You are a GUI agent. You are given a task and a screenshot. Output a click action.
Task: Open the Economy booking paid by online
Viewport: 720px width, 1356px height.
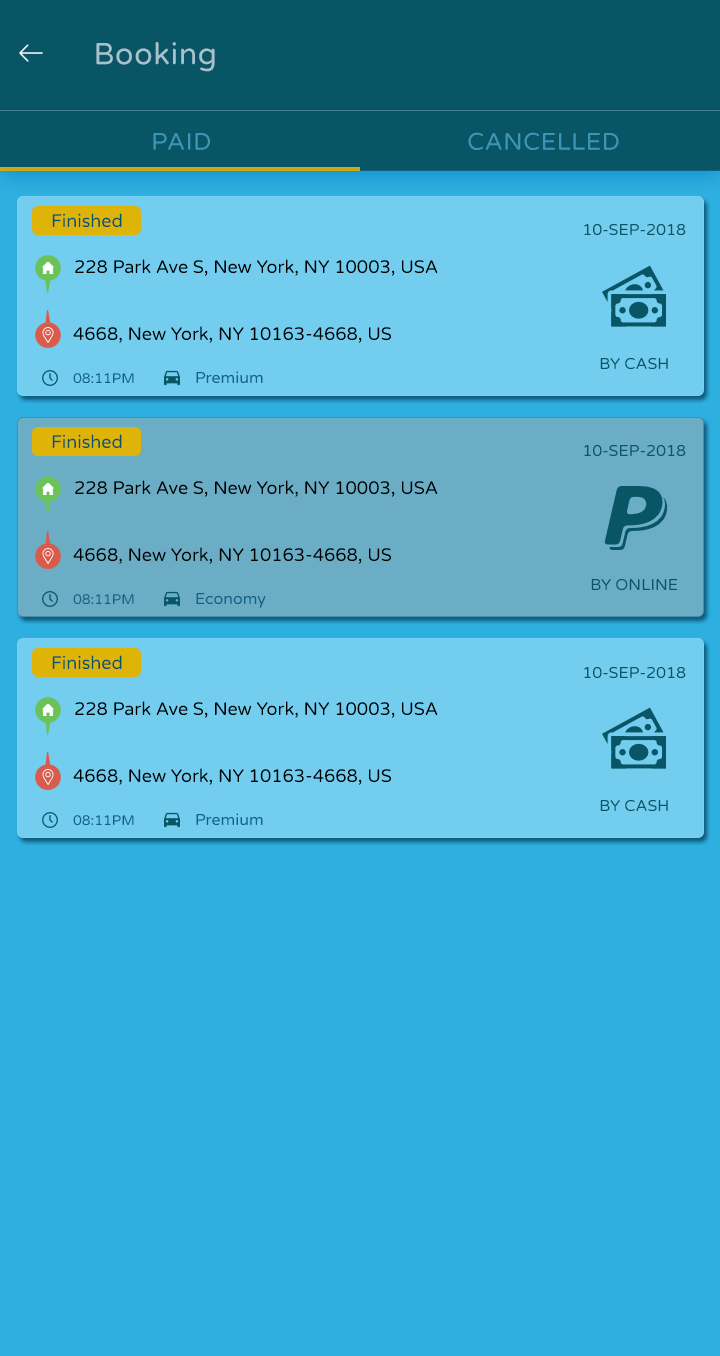point(360,518)
